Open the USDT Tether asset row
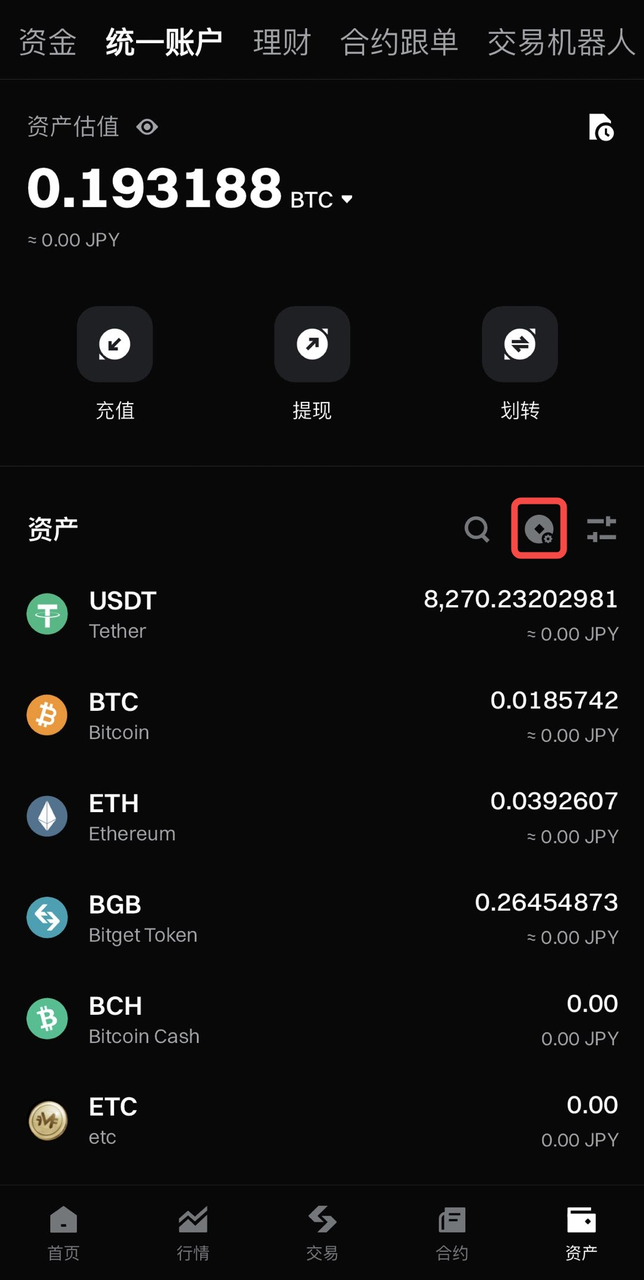The image size is (644, 1280). (x=322, y=614)
